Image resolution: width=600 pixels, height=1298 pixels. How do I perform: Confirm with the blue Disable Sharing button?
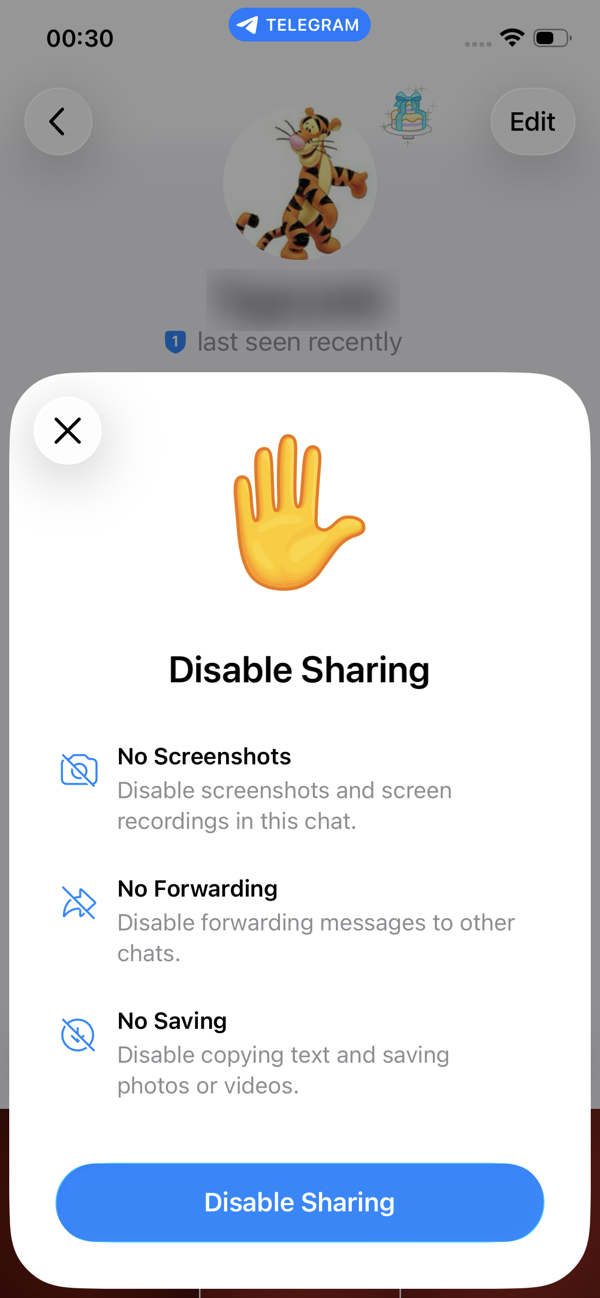point(300,1202)
